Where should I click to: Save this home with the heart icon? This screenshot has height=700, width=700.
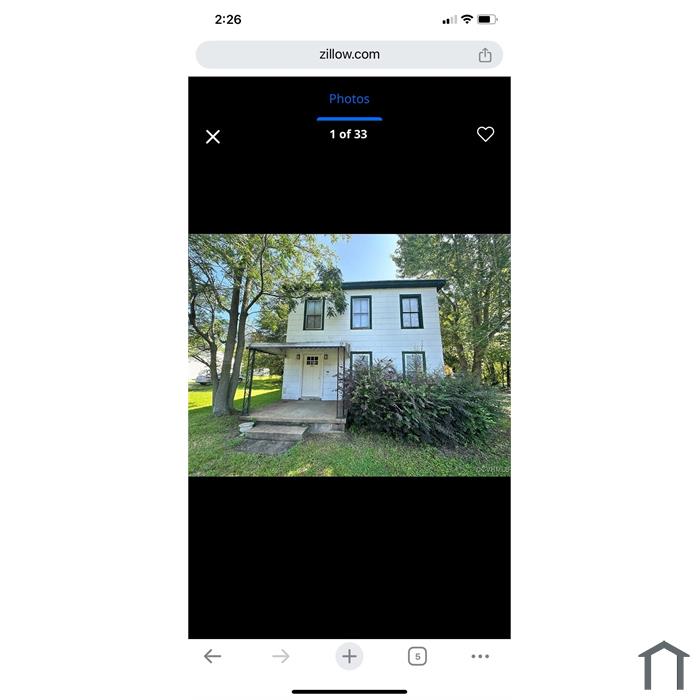coord(485,134)
